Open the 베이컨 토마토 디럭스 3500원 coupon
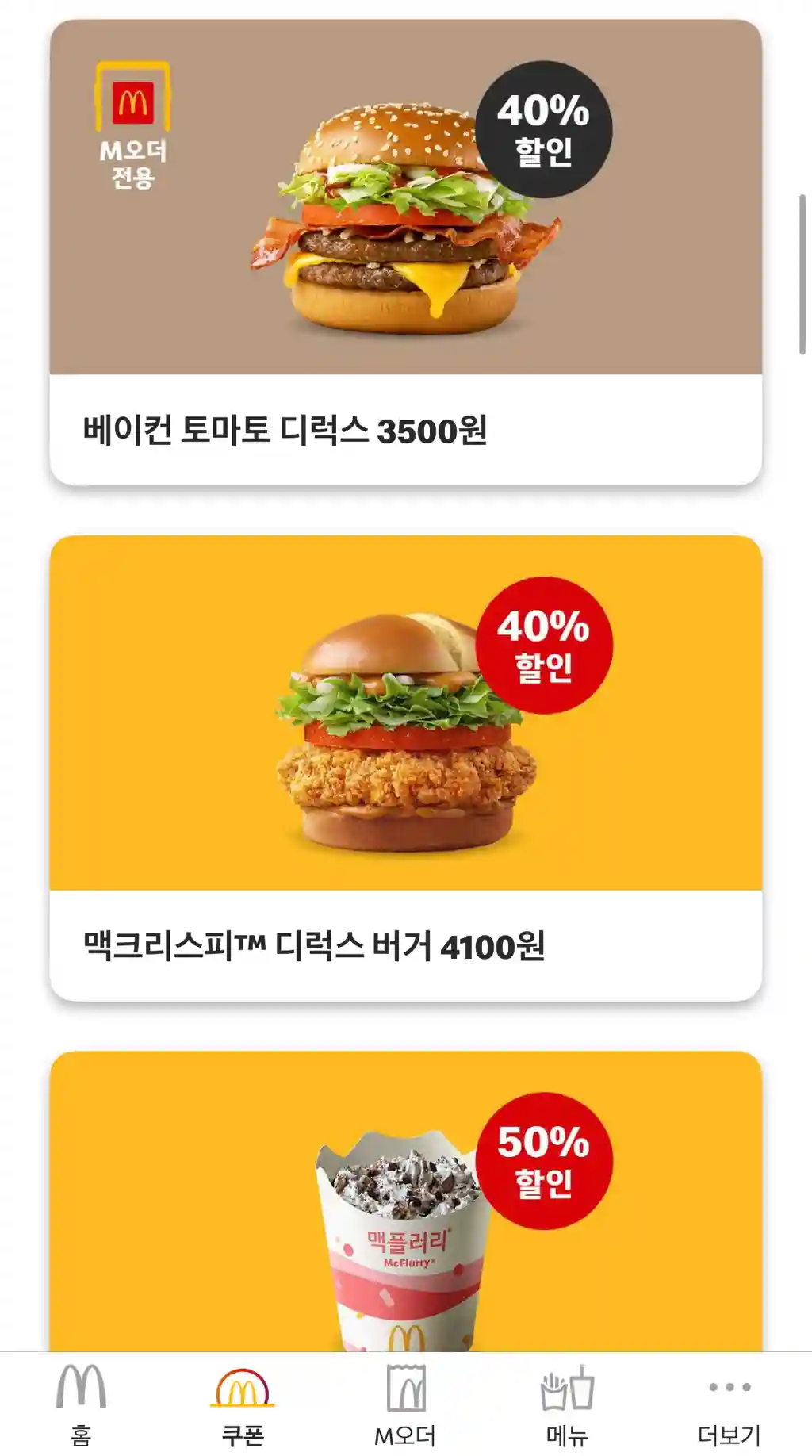The image size is (812, 1456). (x=406, y=252)
